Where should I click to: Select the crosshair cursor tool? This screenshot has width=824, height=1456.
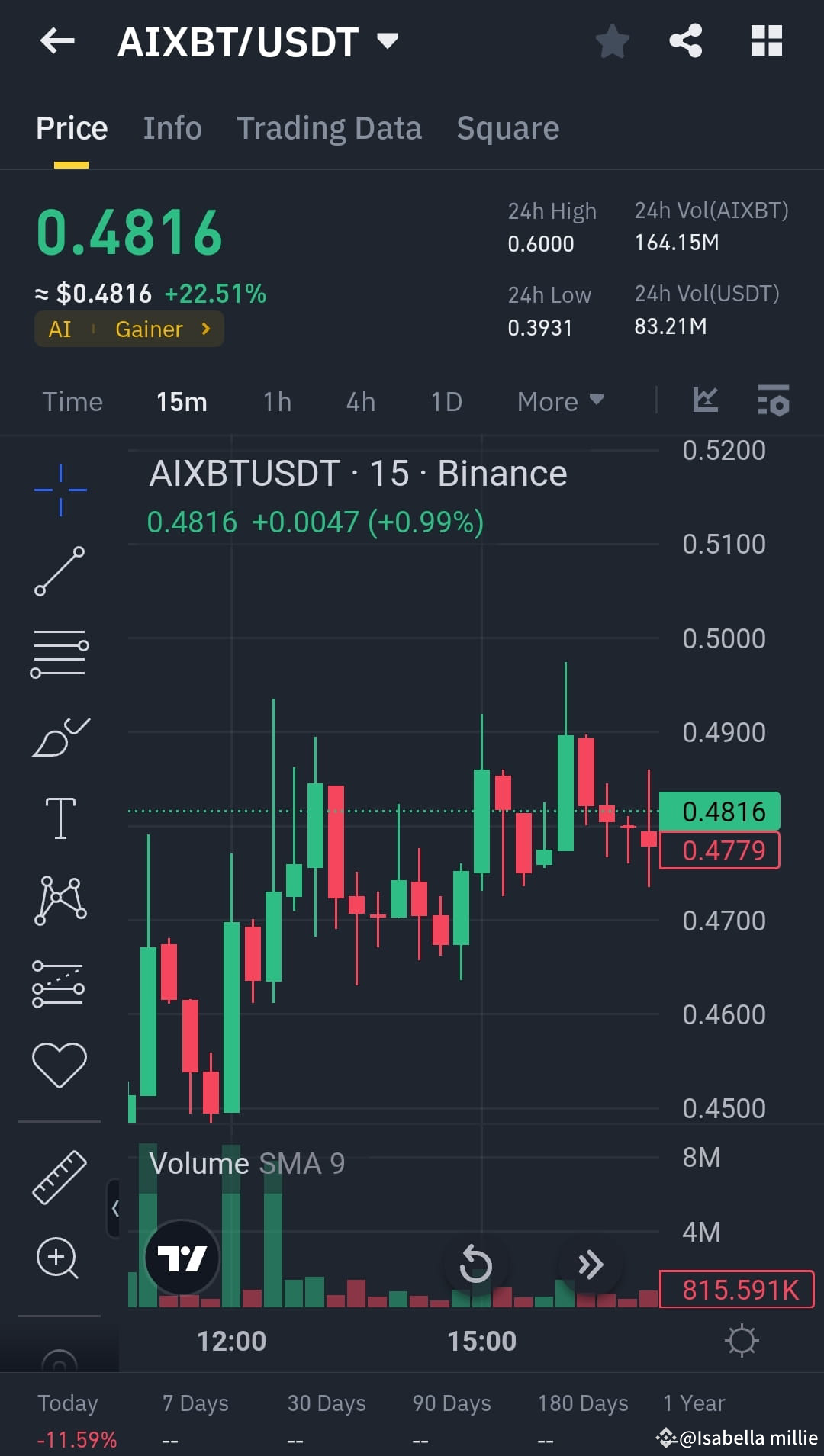coord(60,490)
